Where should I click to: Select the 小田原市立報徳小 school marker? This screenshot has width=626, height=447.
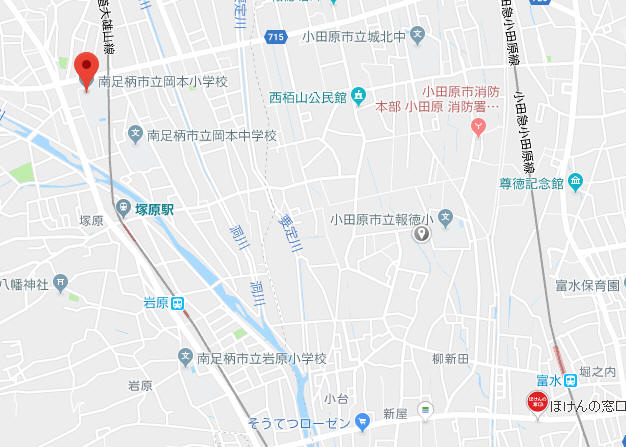click(446, 218)
